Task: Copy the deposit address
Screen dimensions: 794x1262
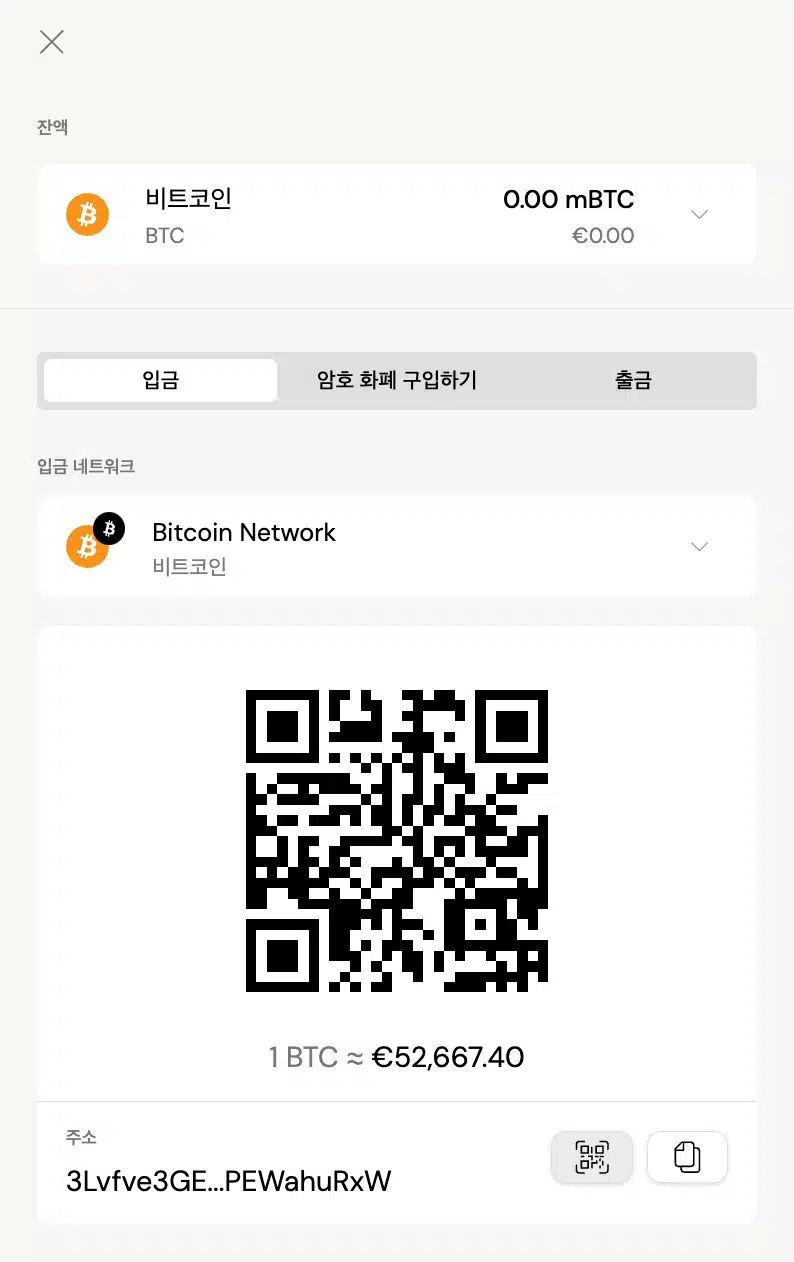Action: (x=687, y=1157)
